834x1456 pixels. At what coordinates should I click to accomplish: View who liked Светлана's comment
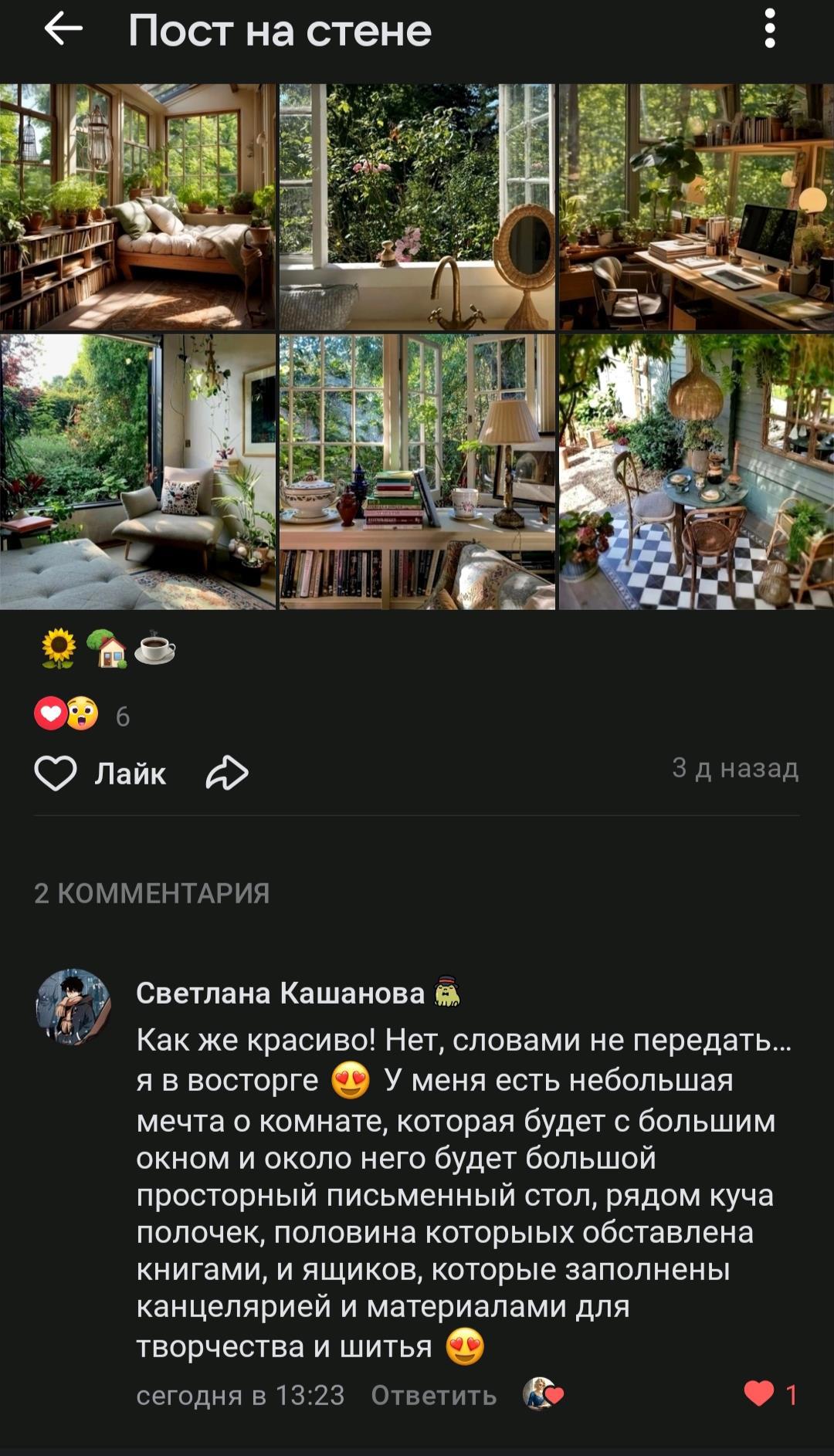(x=544, y=1394)
